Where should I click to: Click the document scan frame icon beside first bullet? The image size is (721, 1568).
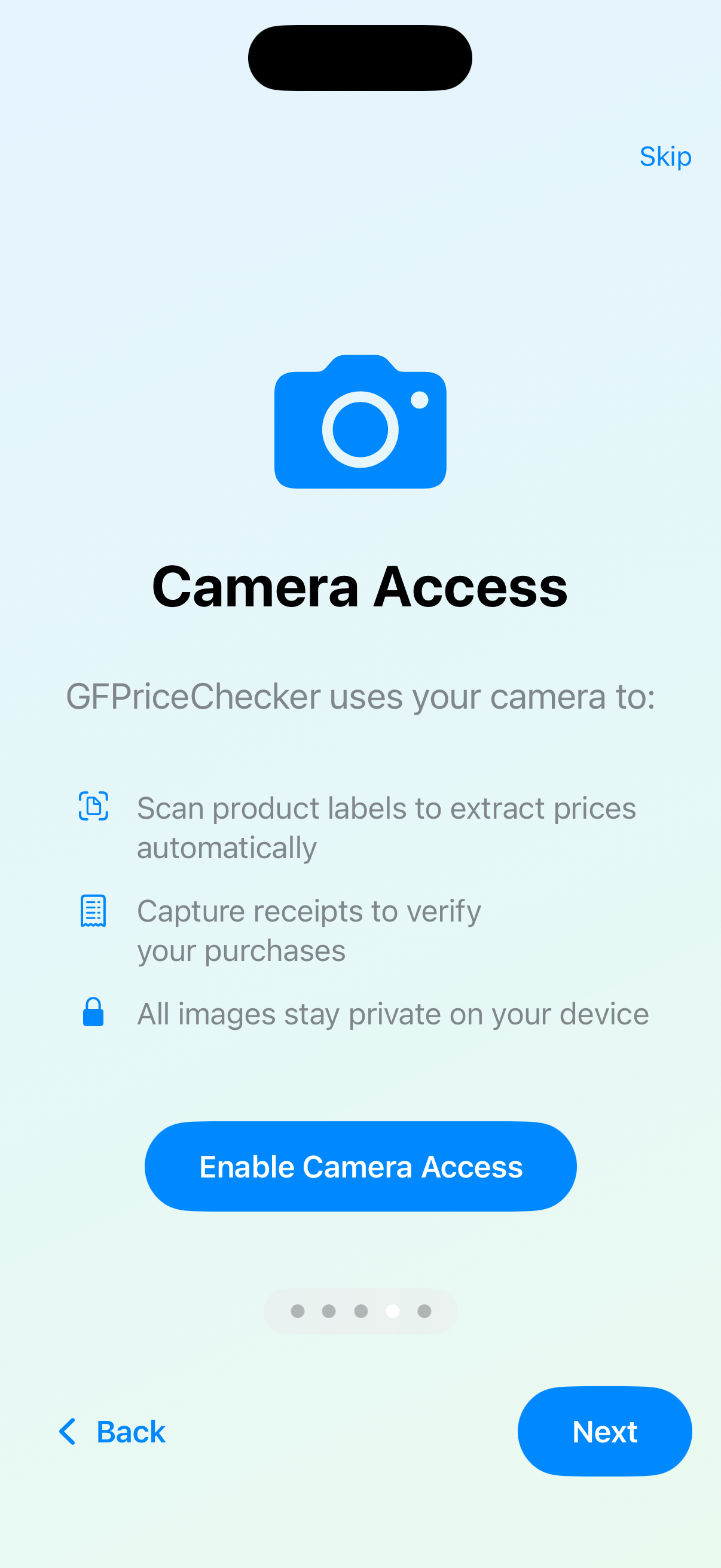click(x=93, y=807)
